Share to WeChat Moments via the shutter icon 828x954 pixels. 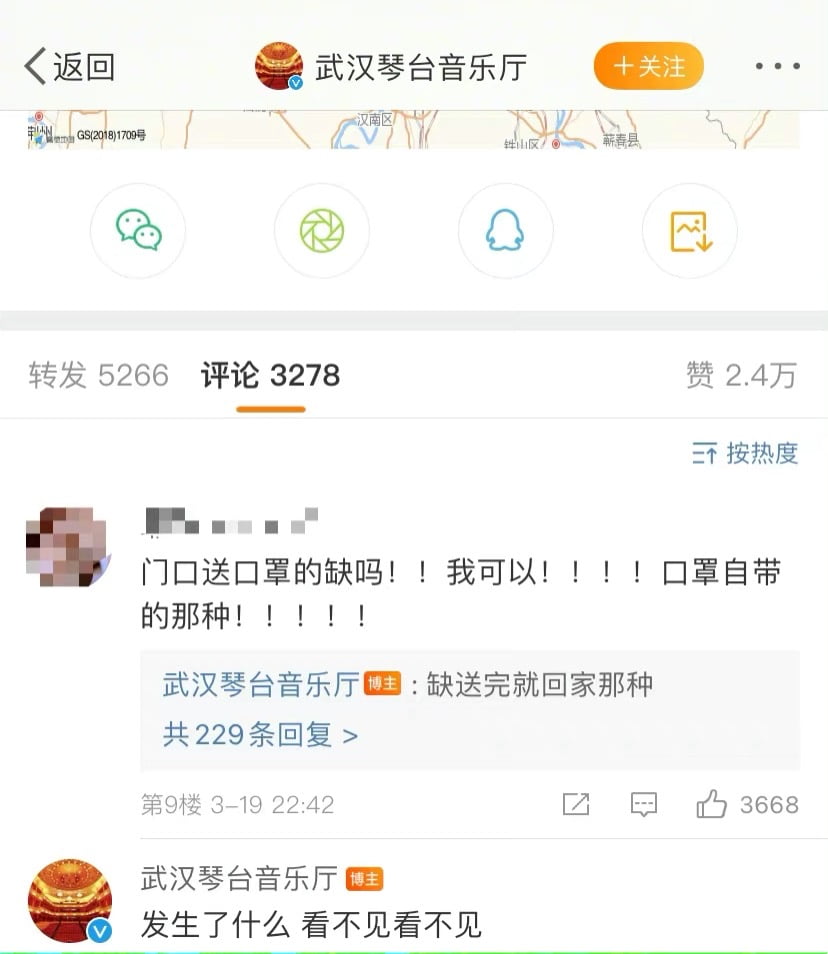click(322, 231)
